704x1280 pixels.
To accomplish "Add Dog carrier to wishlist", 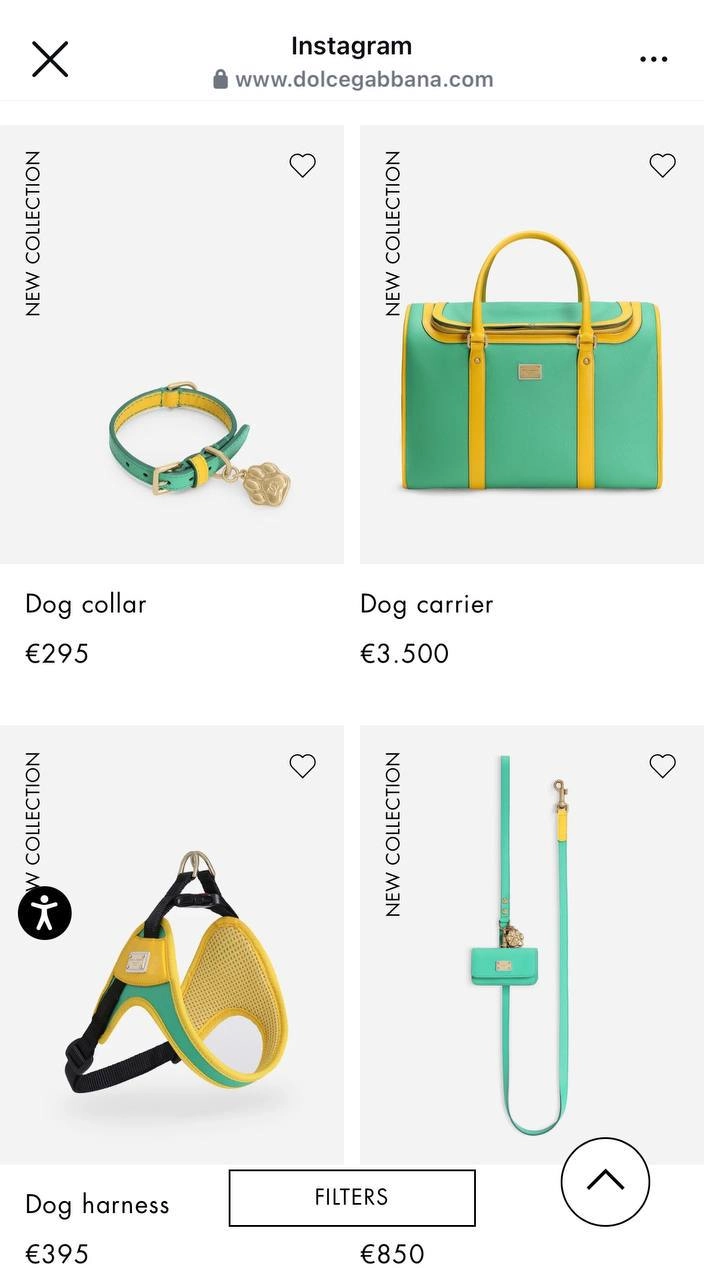I will click(x=662, y=165).
